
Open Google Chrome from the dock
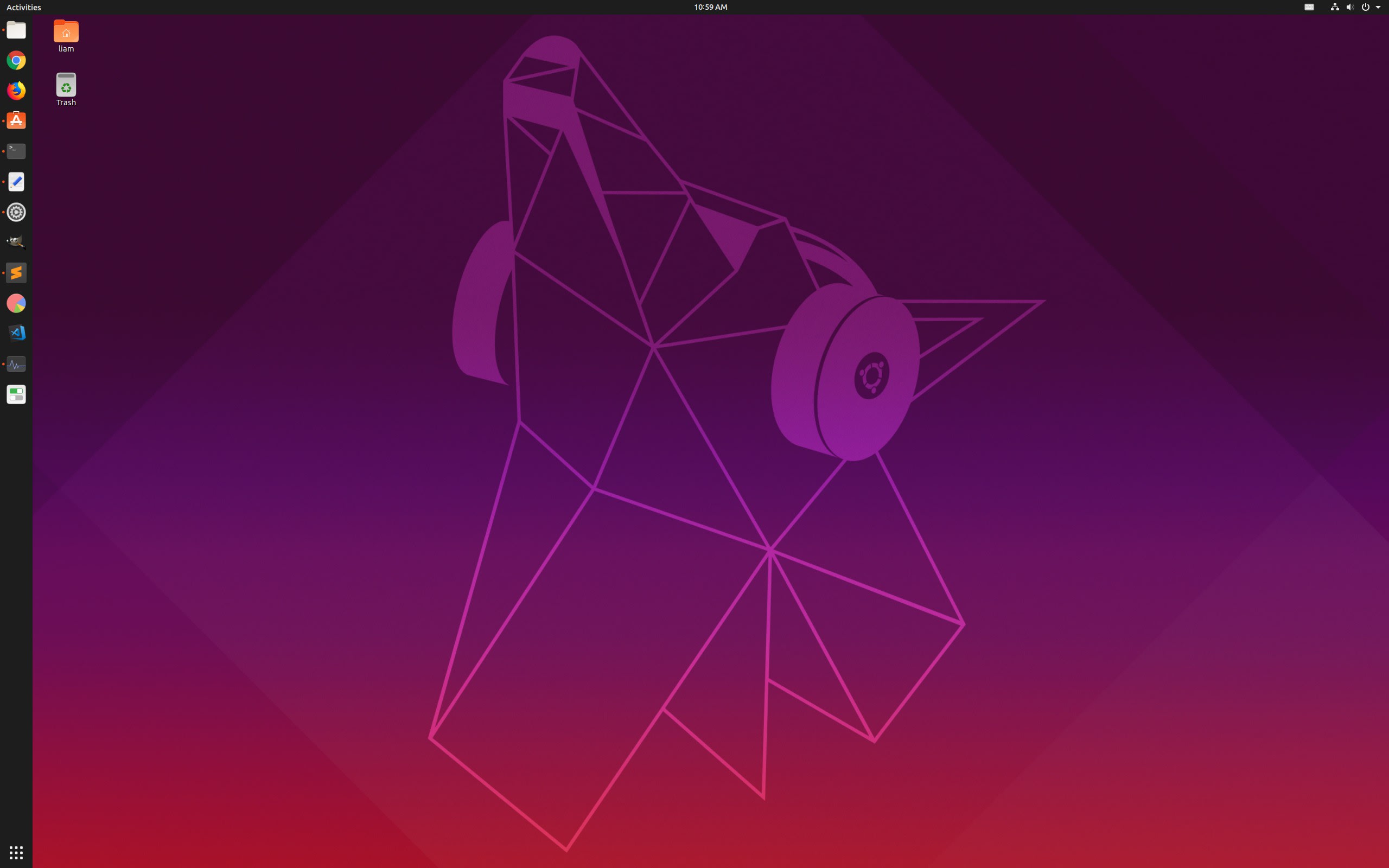tap(16, 60)
